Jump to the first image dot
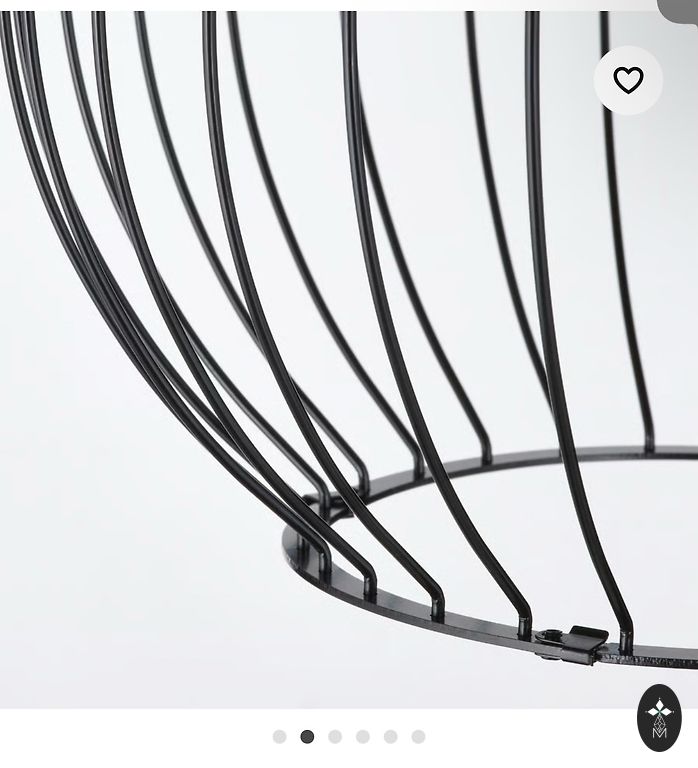This screenshot has height=768, width=698. click(x=280, y=737)
